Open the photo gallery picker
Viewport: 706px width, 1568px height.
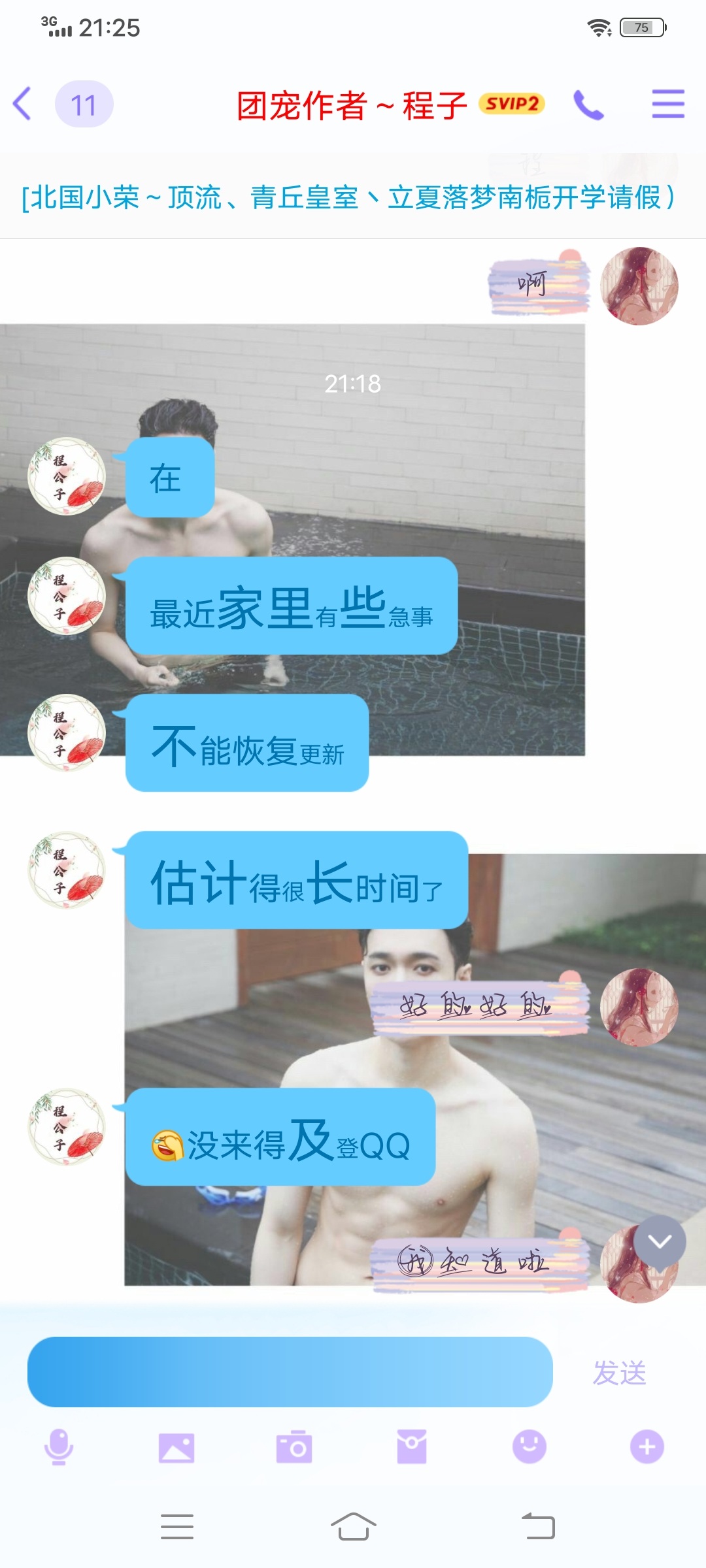pyautogui.click(x=176, y=1447)
